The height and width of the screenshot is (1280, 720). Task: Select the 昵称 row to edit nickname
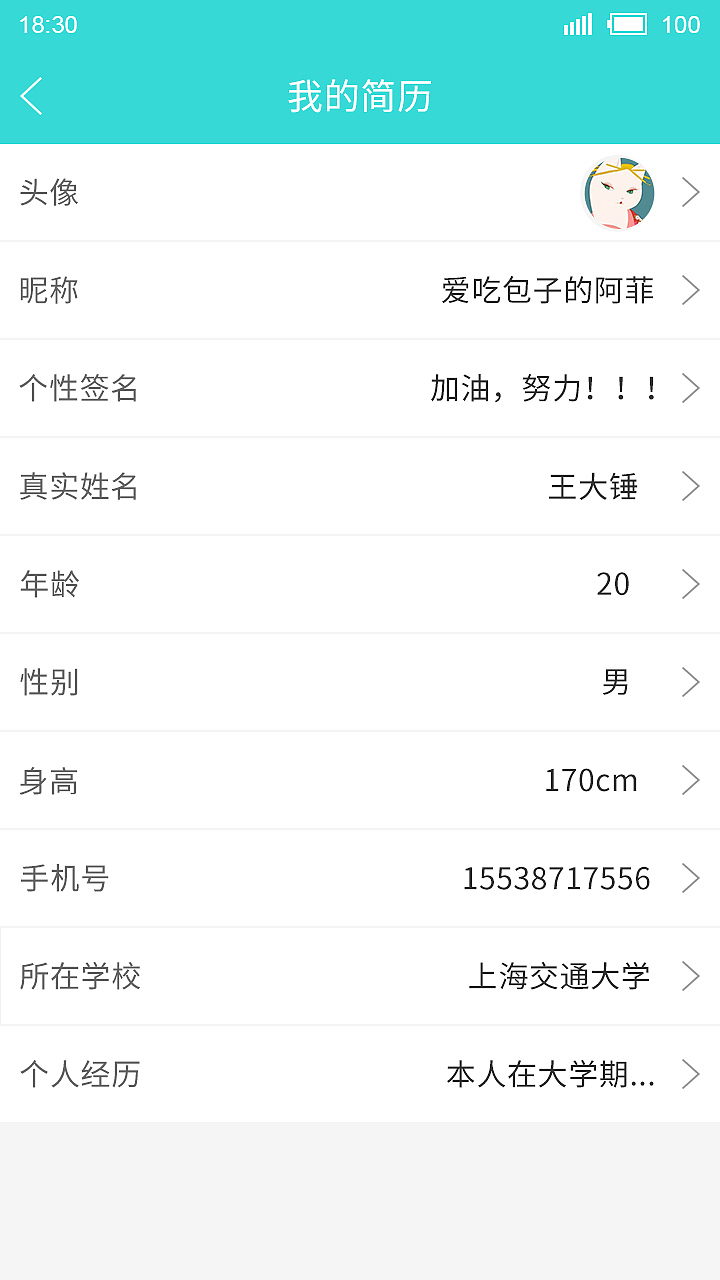click(360, 290)
